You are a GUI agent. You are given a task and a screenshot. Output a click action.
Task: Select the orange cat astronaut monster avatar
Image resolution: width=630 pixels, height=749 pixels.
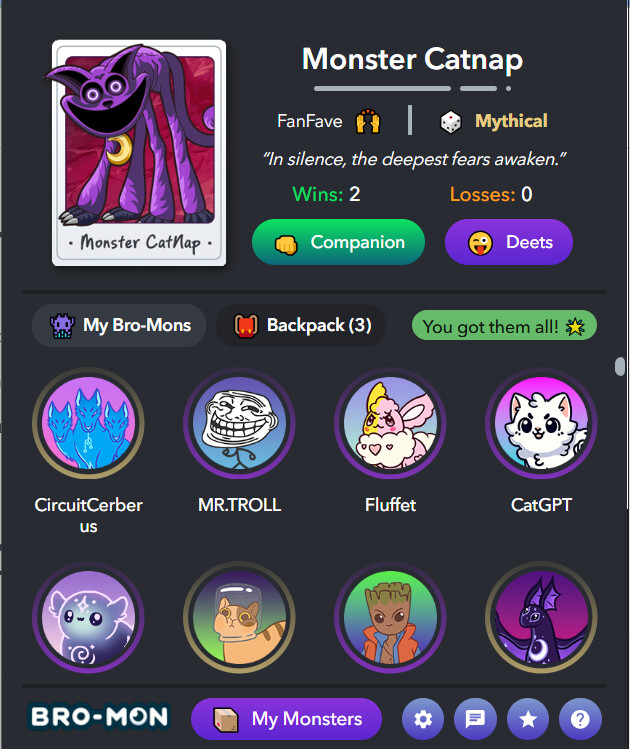pyautogui.click(x=239, y=618)
